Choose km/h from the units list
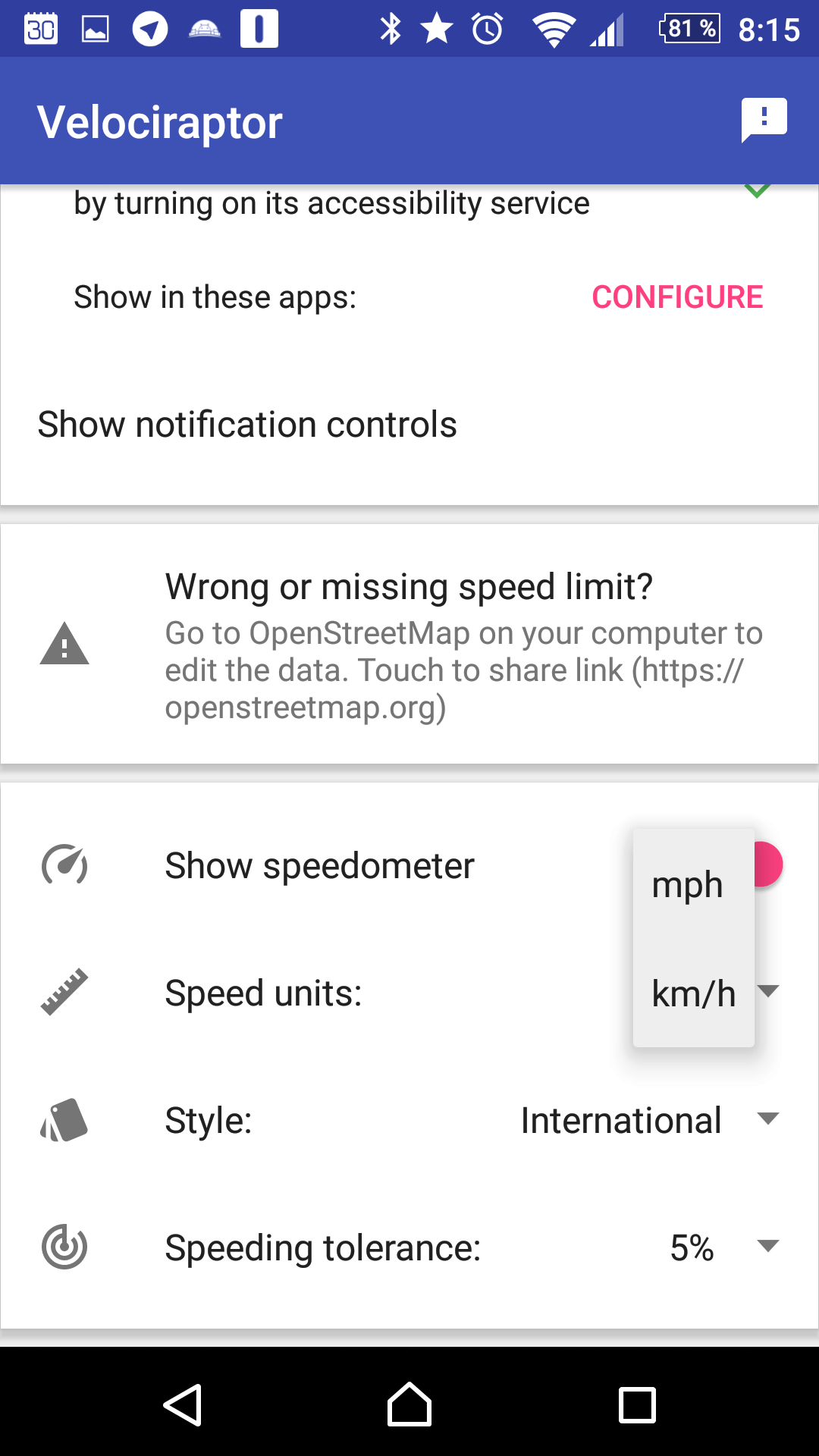The width and height of the screenshot is (819, 1456). [x=693, y=993]
